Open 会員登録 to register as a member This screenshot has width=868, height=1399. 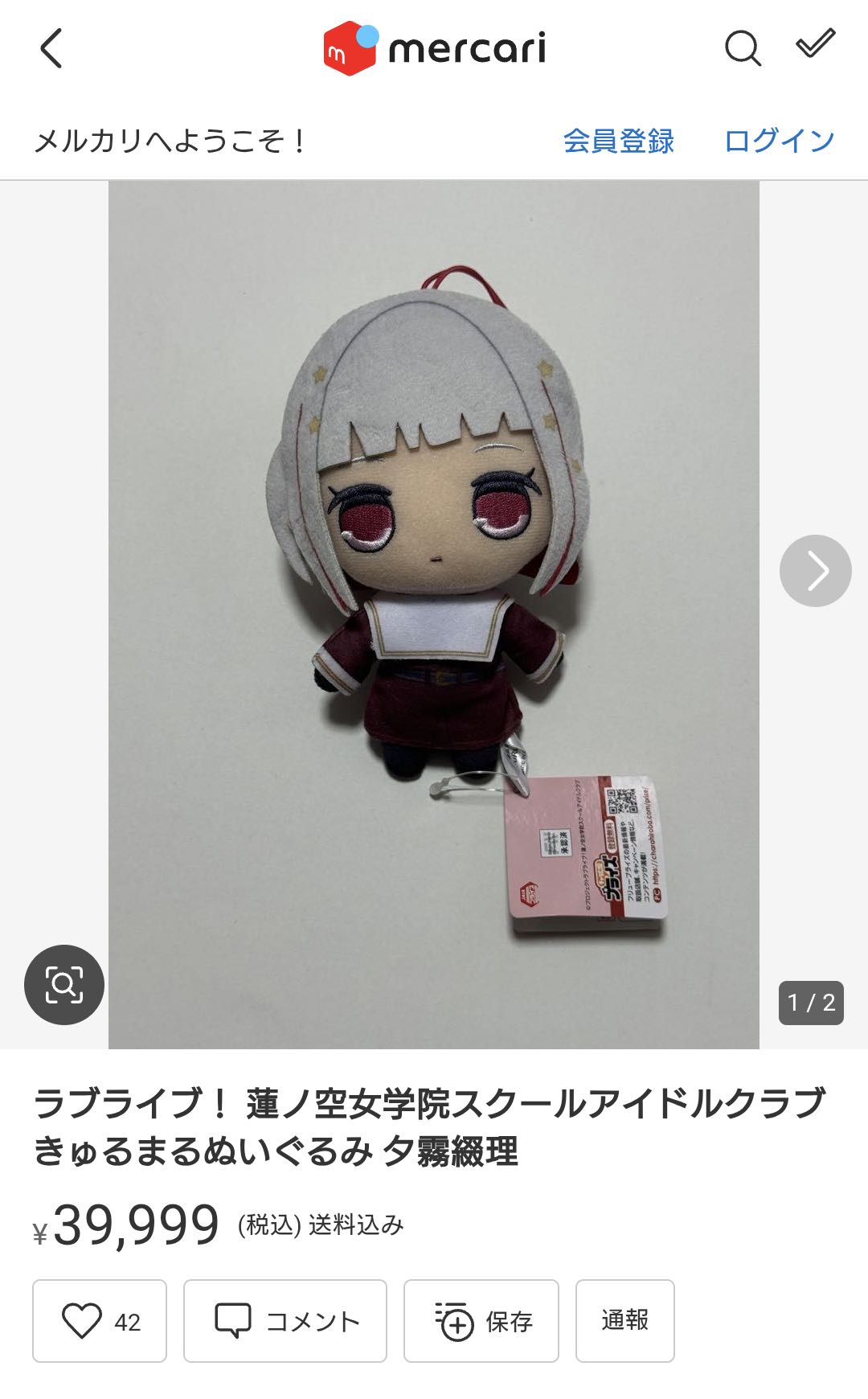[x=618, y=141]
